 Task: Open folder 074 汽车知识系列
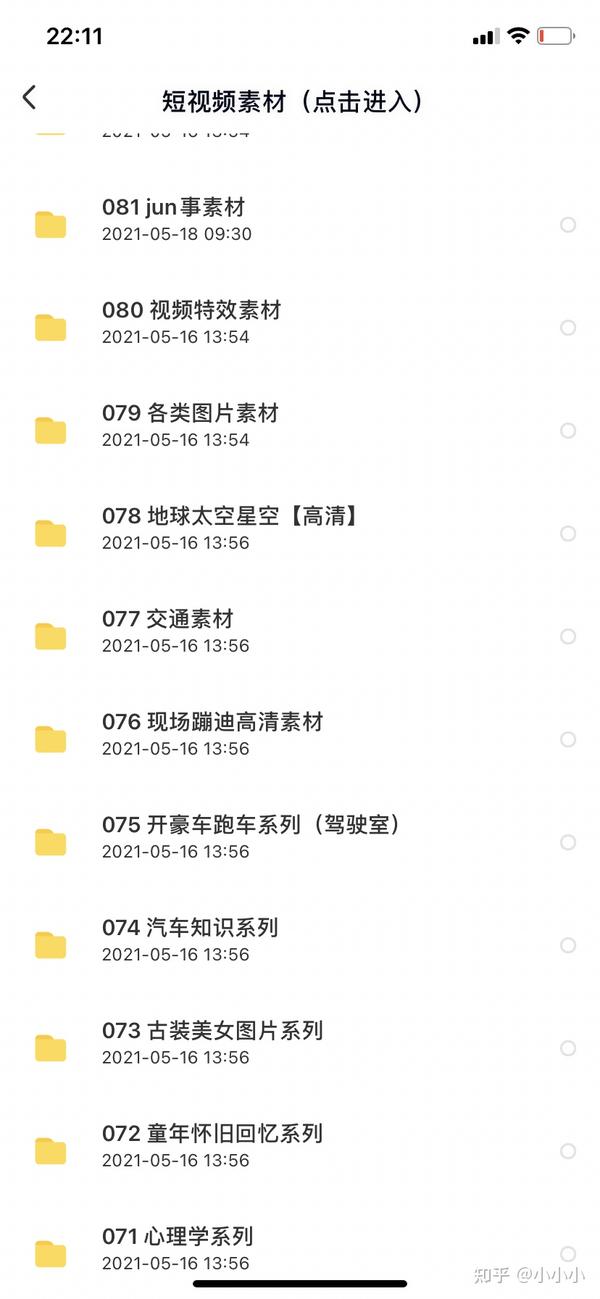[300, 941]
